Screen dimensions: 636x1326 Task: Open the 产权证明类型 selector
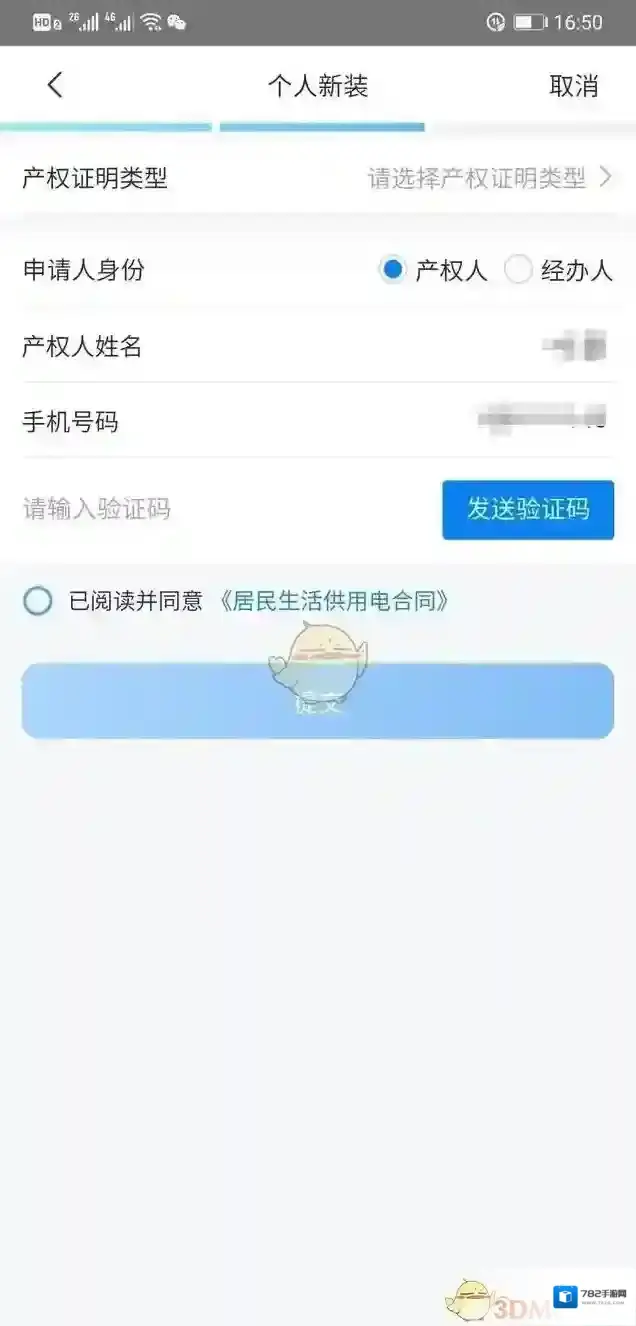pyautogui.click(x=489, y=179)
